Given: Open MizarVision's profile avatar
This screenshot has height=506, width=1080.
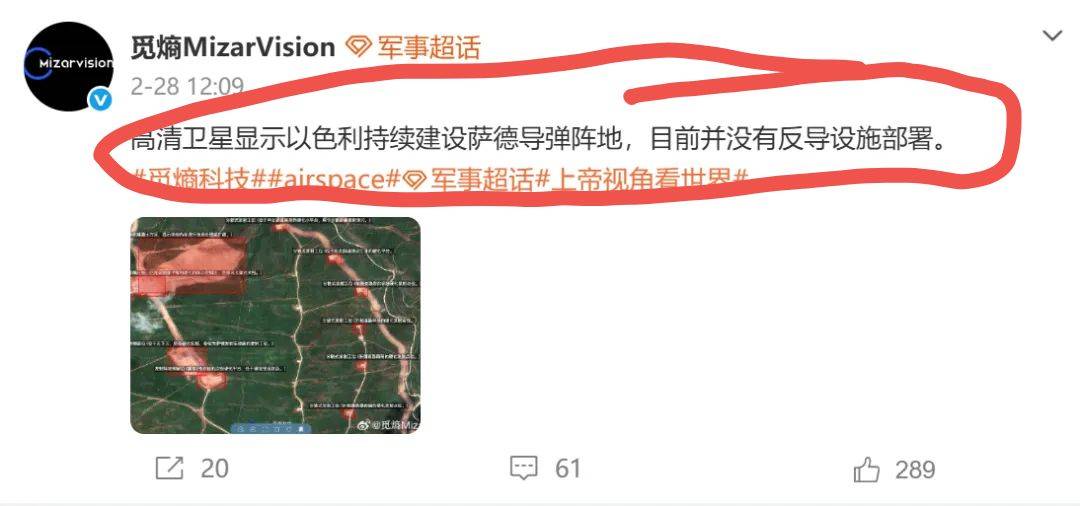Looking at the screenshot, I should 68,66.
